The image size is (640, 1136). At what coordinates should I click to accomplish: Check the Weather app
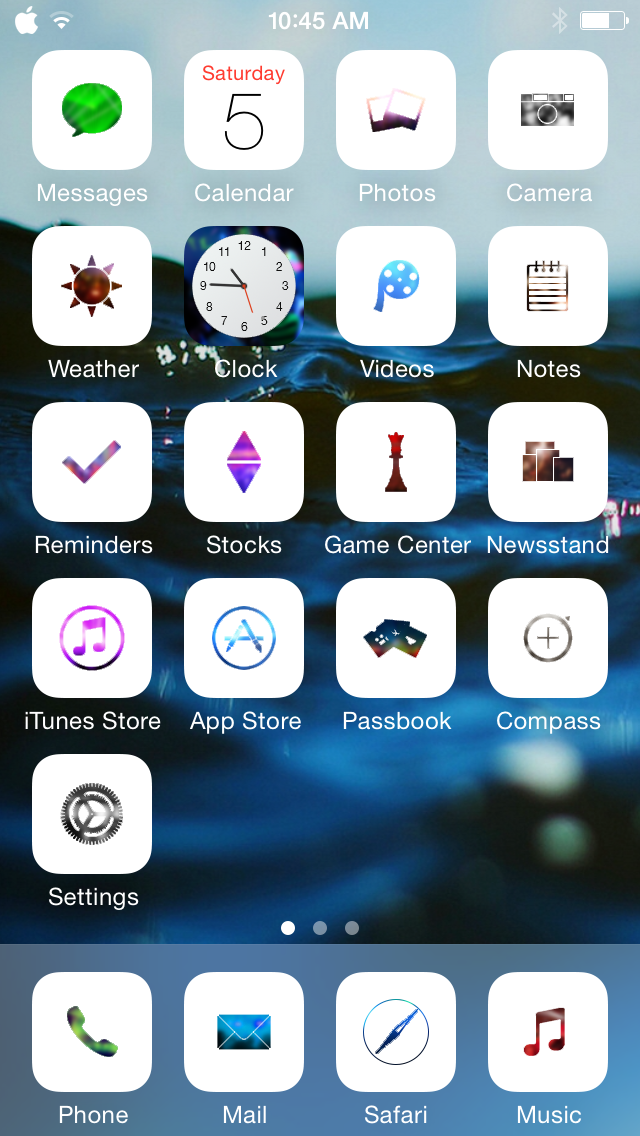coord(92,286)
